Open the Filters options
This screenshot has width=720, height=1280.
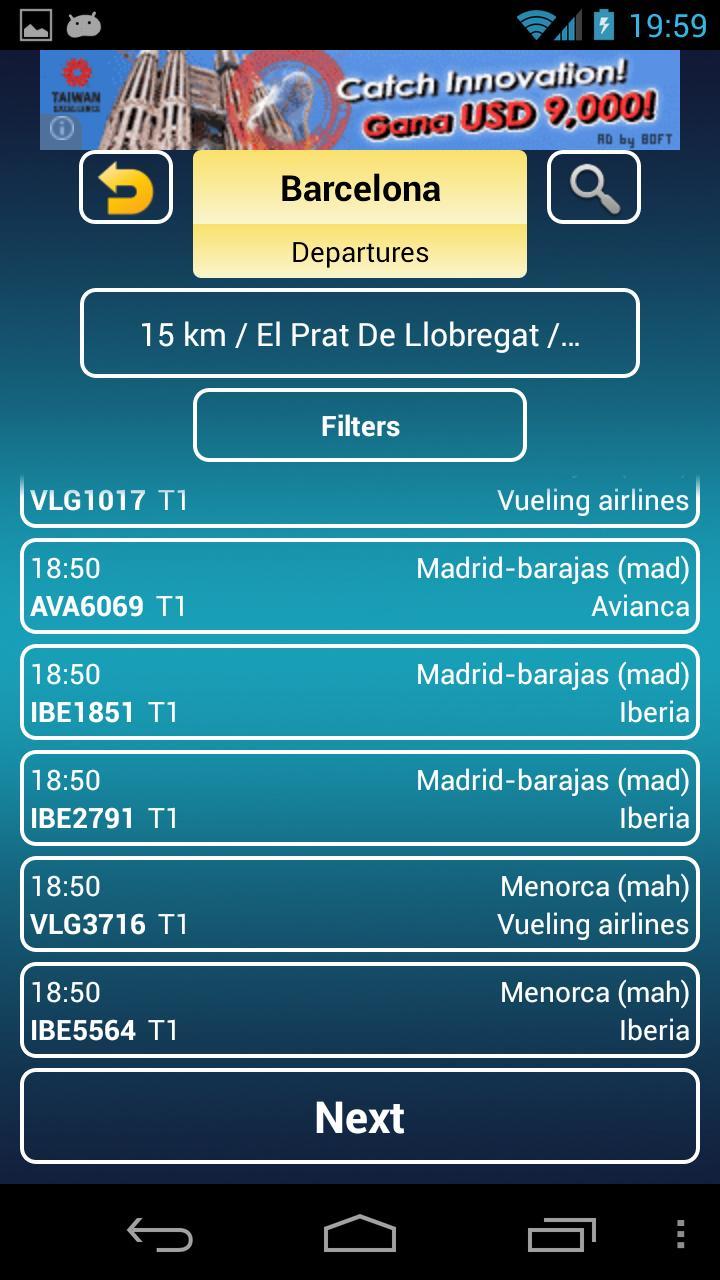pyautogui.click(x=359, y=425)
